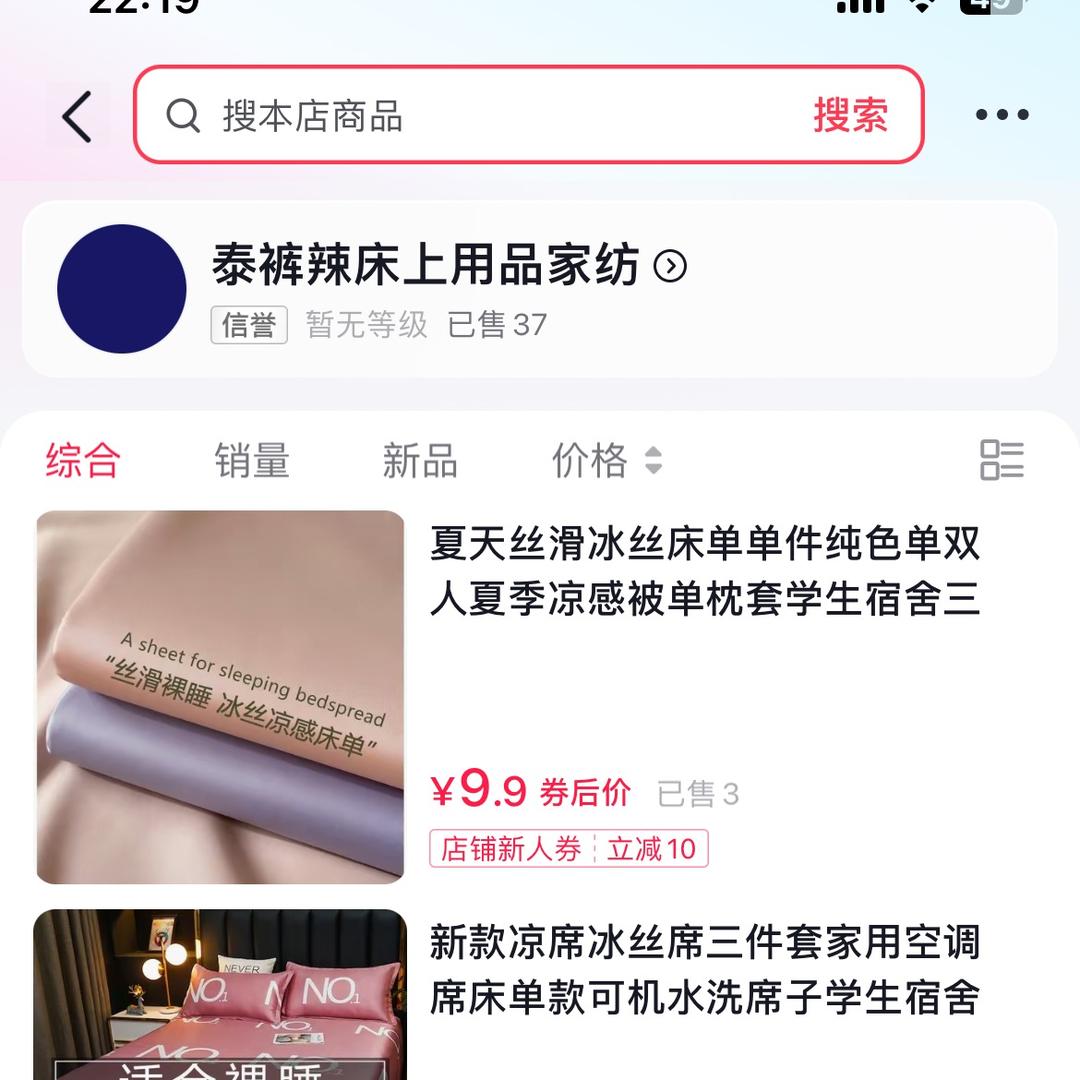The image size is (1080, 1080).
Task: Select the 综合 sort tab
Action: coord(83,461)
